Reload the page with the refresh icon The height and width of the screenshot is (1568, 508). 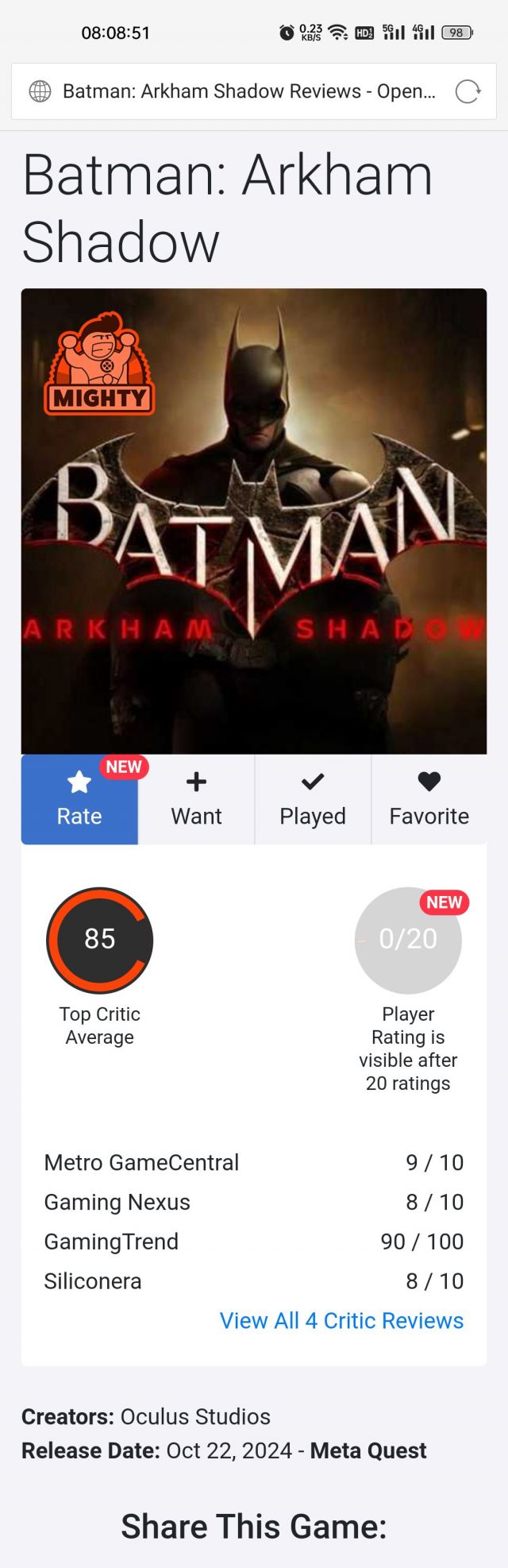pyautogui.click(x=468, y=91)
